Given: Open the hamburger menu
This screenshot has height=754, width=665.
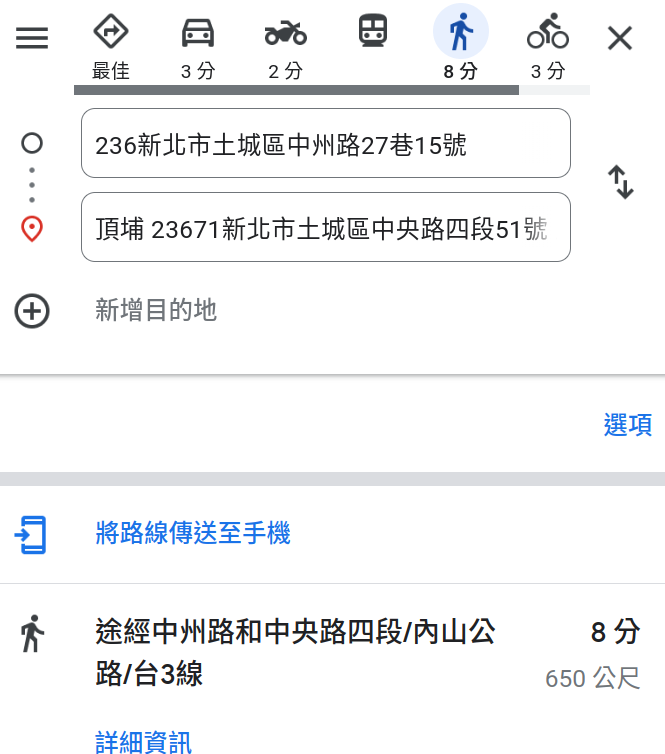Looking at the screenshot, I should (32, 38).
